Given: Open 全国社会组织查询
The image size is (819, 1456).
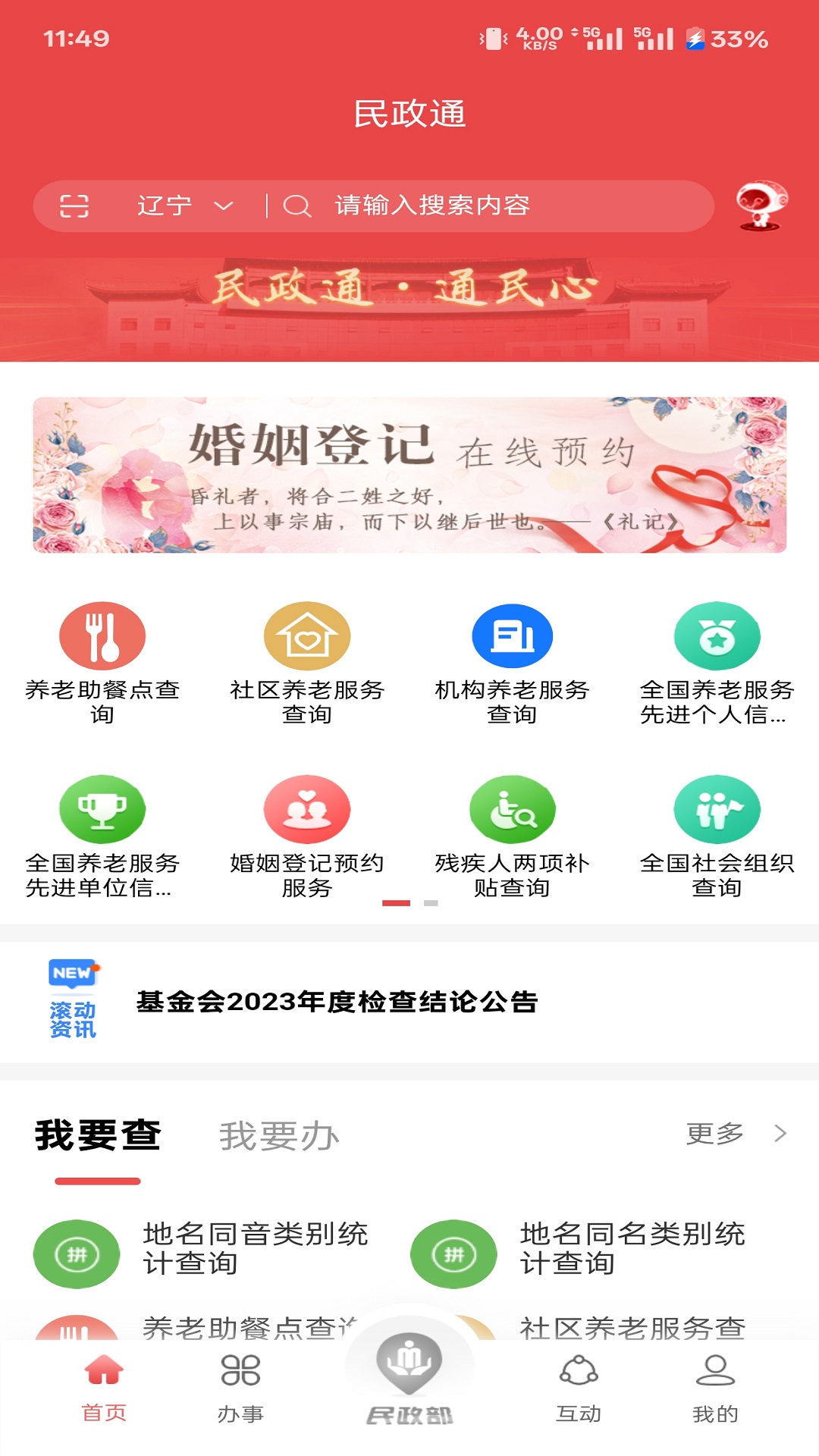Looking at the screenshot, I should pos(717,834).
